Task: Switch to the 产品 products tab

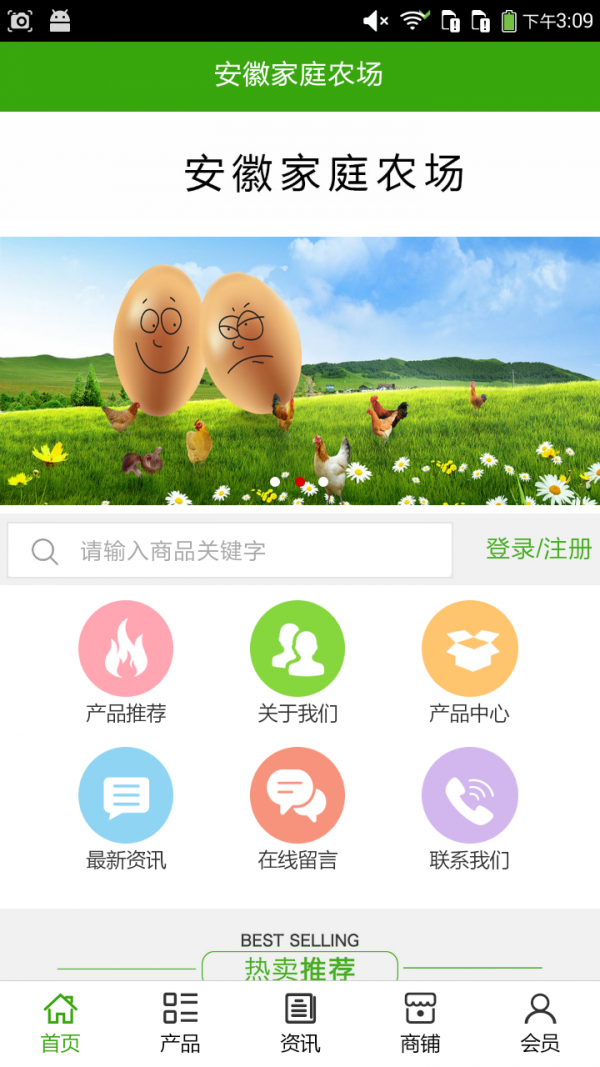Action: (180, 1022)
